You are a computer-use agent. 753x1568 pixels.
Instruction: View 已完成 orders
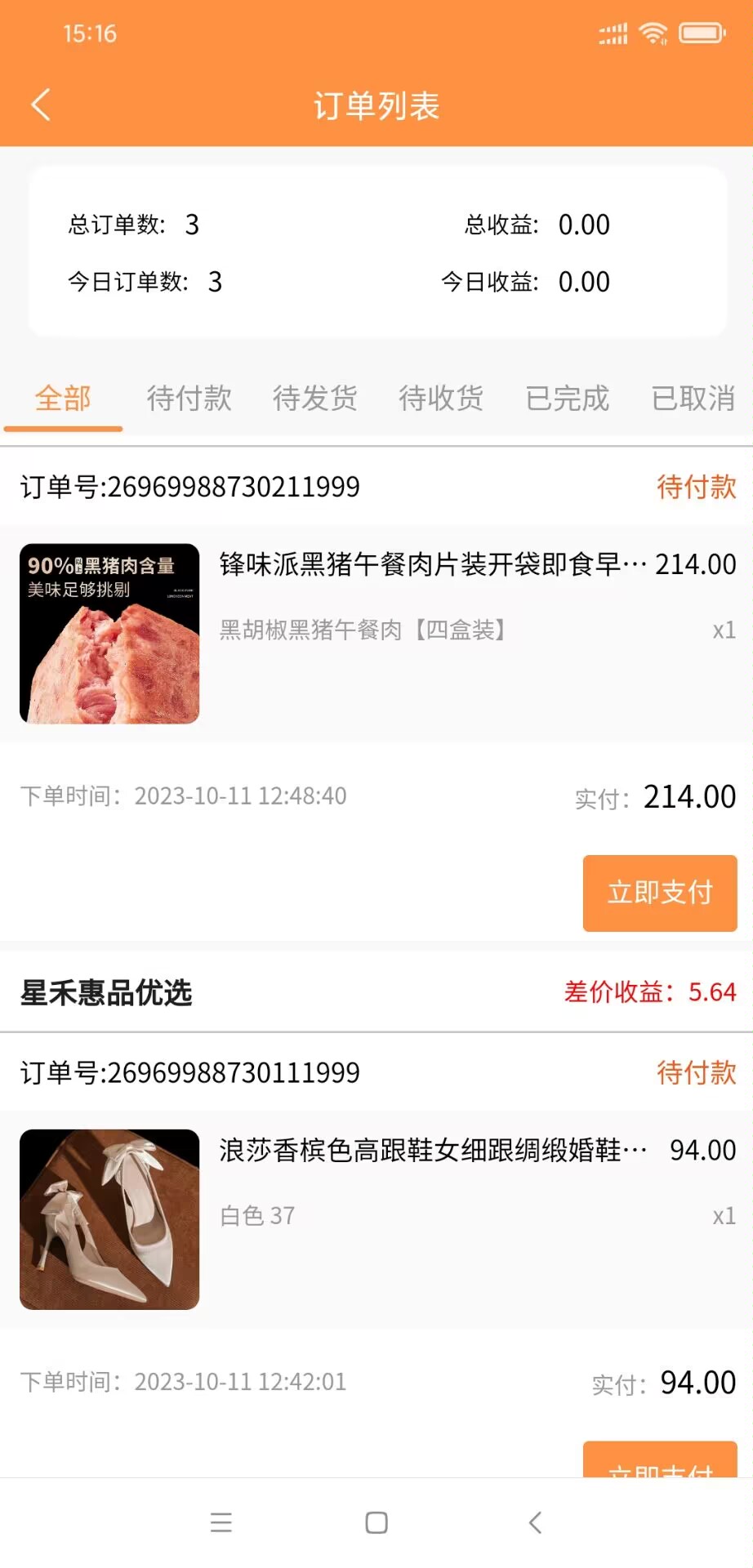[x=567, y=399]
